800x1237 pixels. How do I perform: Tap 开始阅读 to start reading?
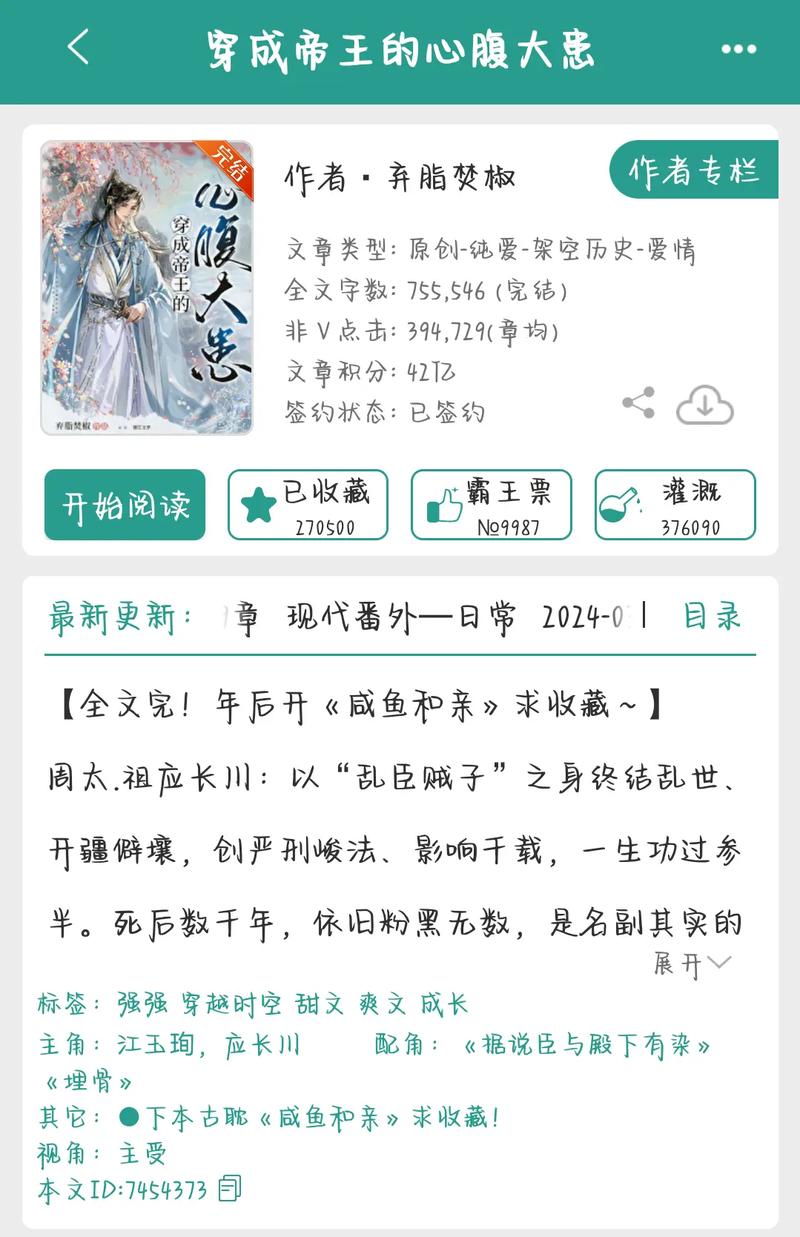[x=125, y=505]
